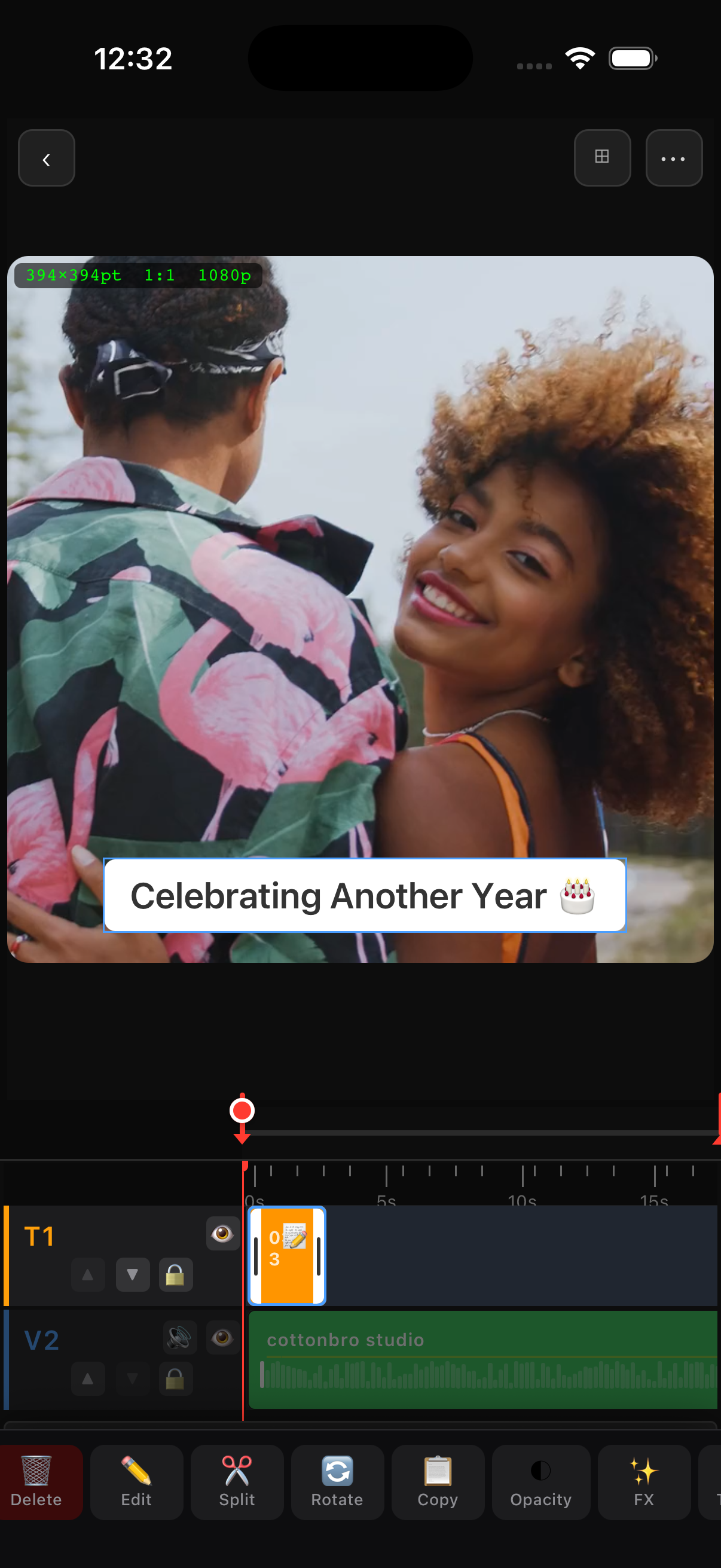This screenshot has height=1568, width=721.
Task: Open the grid layout button
Action: tap(602, 158)
